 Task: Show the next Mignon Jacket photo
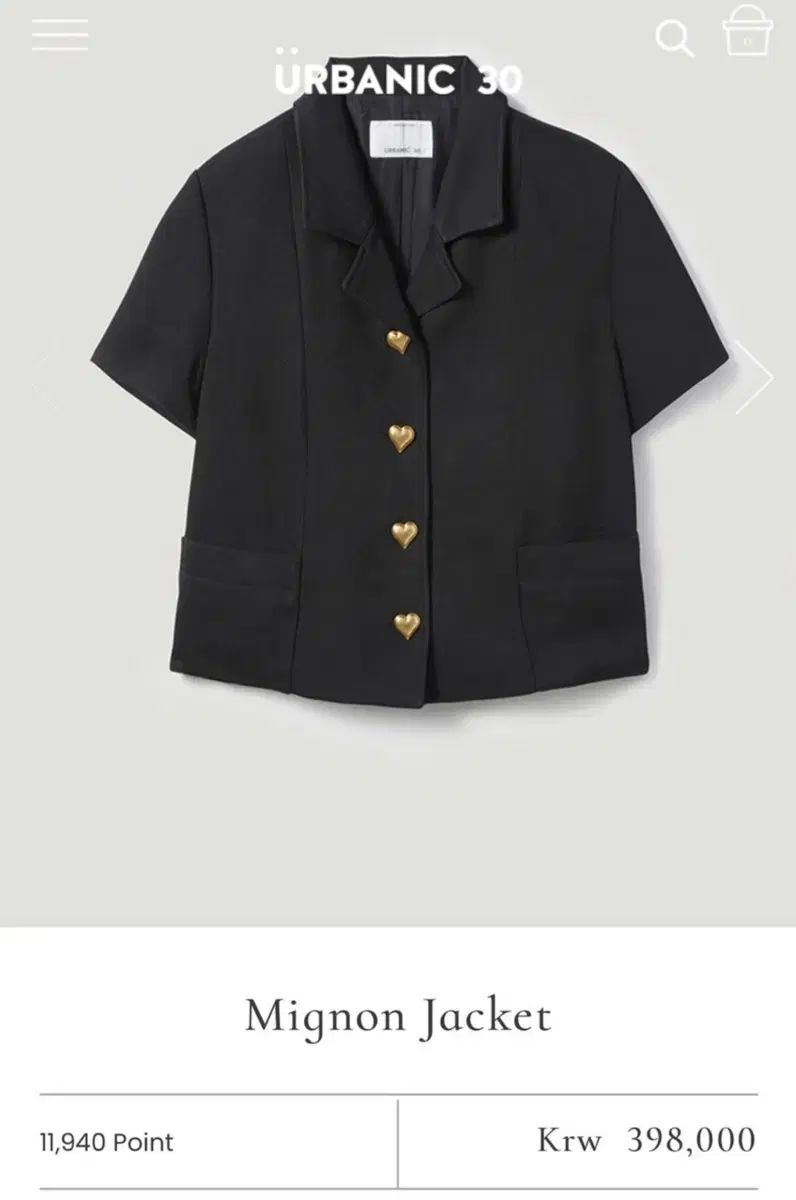pos(755,377)
